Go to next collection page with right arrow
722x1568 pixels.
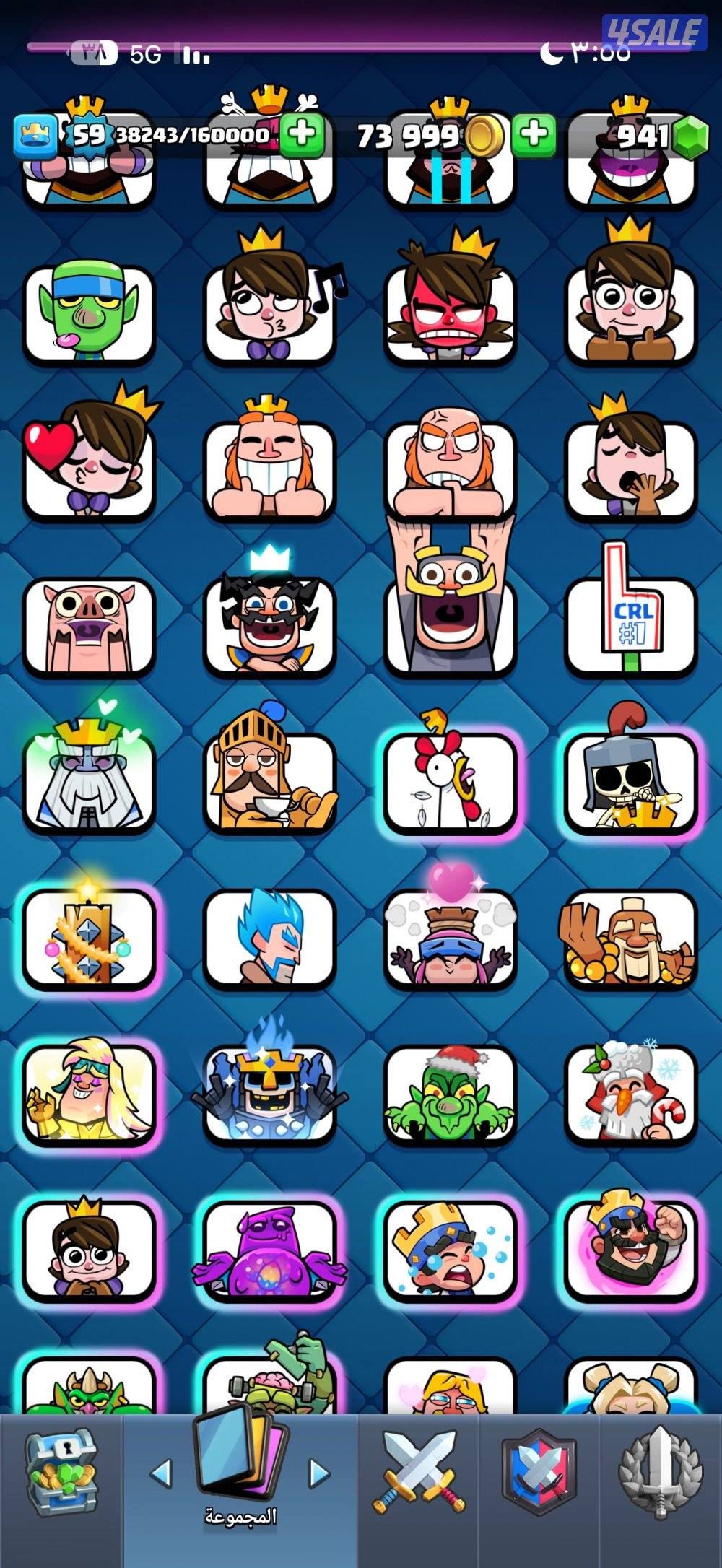tap(318, 1473)
